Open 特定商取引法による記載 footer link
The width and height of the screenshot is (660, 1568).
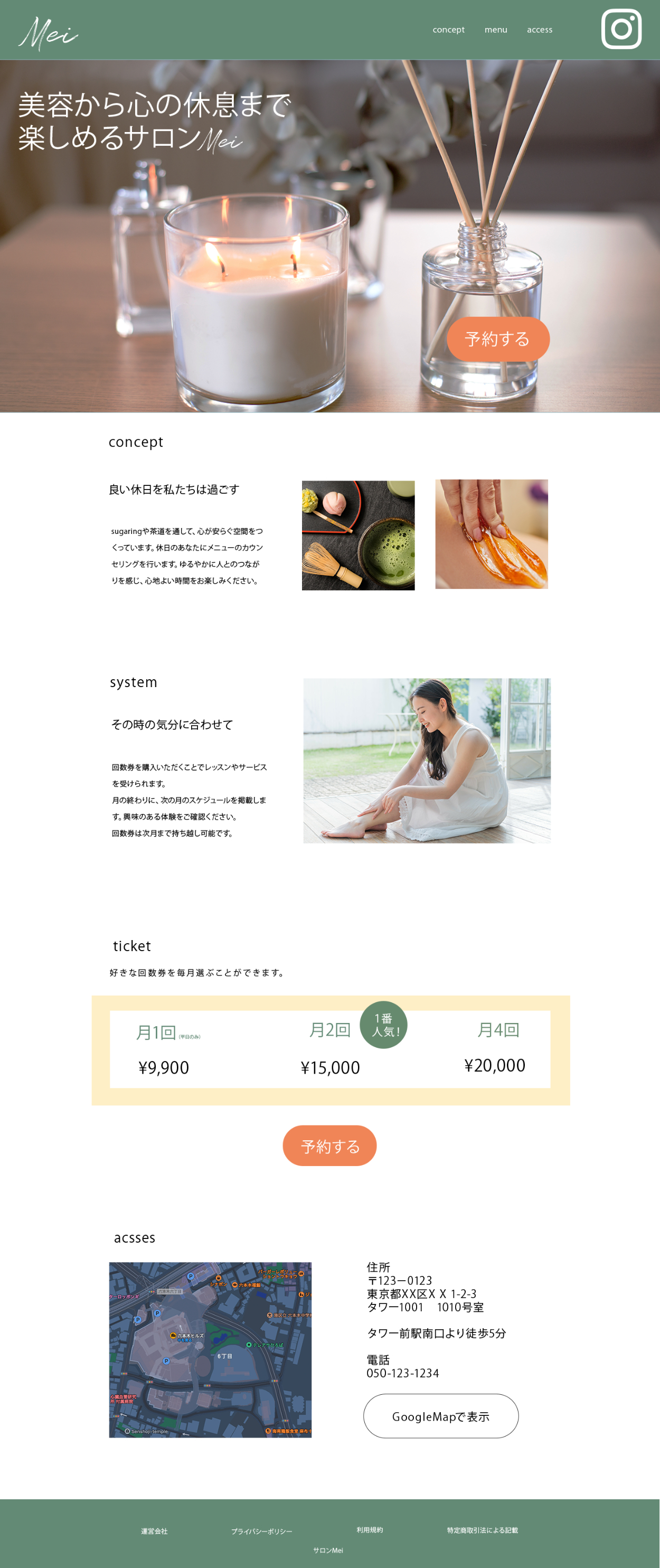[483, 1531]
